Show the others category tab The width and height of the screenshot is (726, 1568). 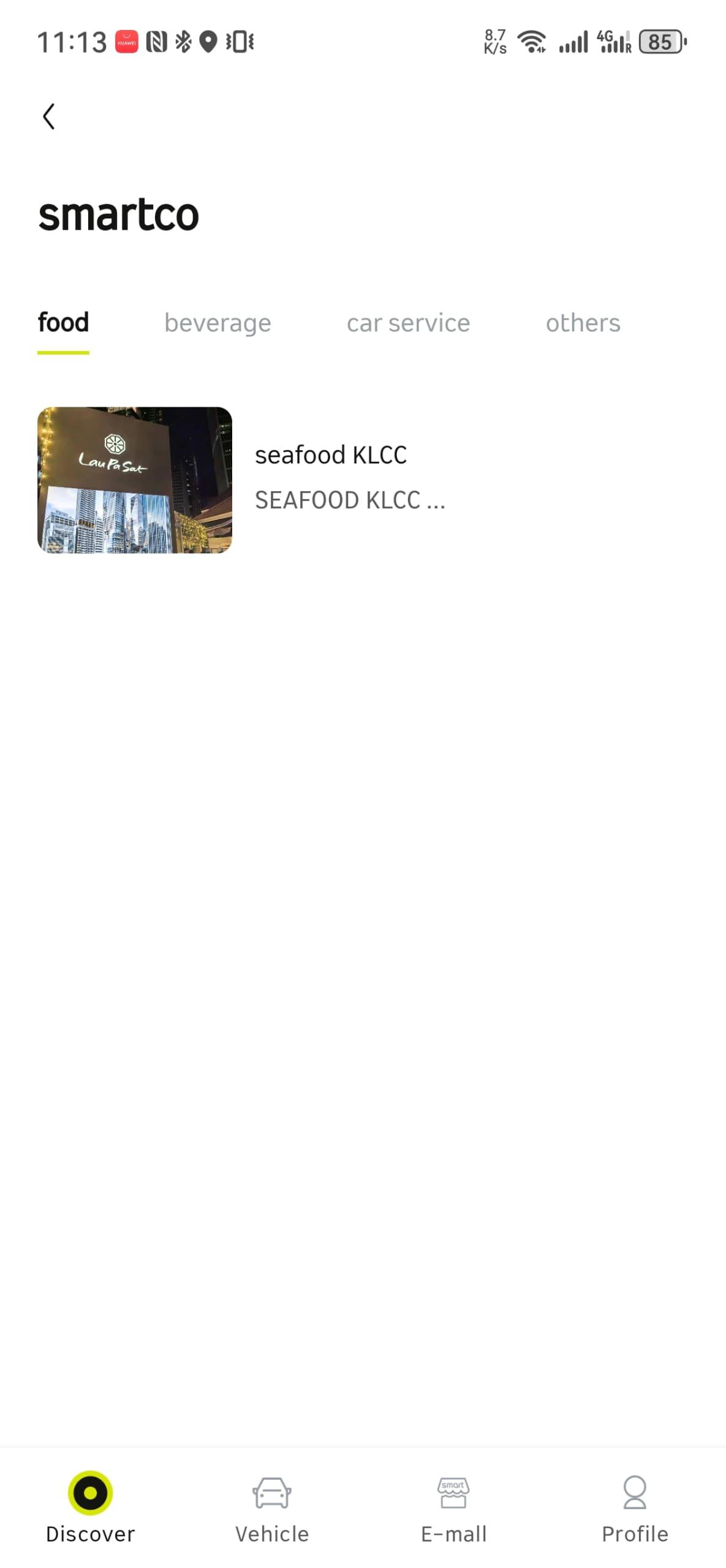583,323
